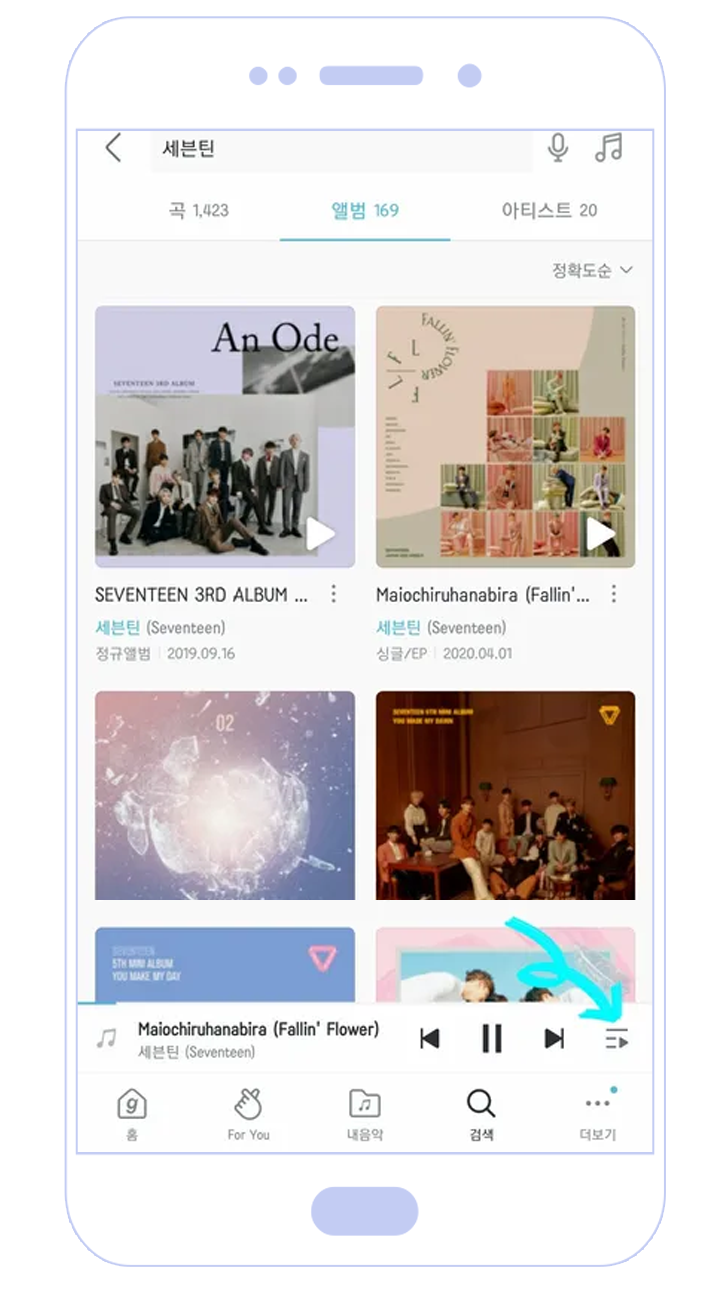The image size is (714, 1308).
Task: Play the Fallin' Flower album
Action: [x=600, y=535]
